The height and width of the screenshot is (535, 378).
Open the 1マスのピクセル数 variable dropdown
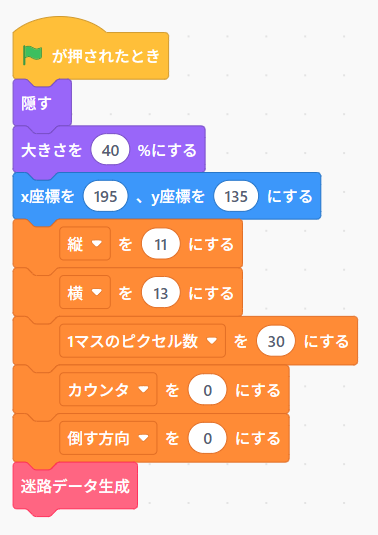[142, 341]
